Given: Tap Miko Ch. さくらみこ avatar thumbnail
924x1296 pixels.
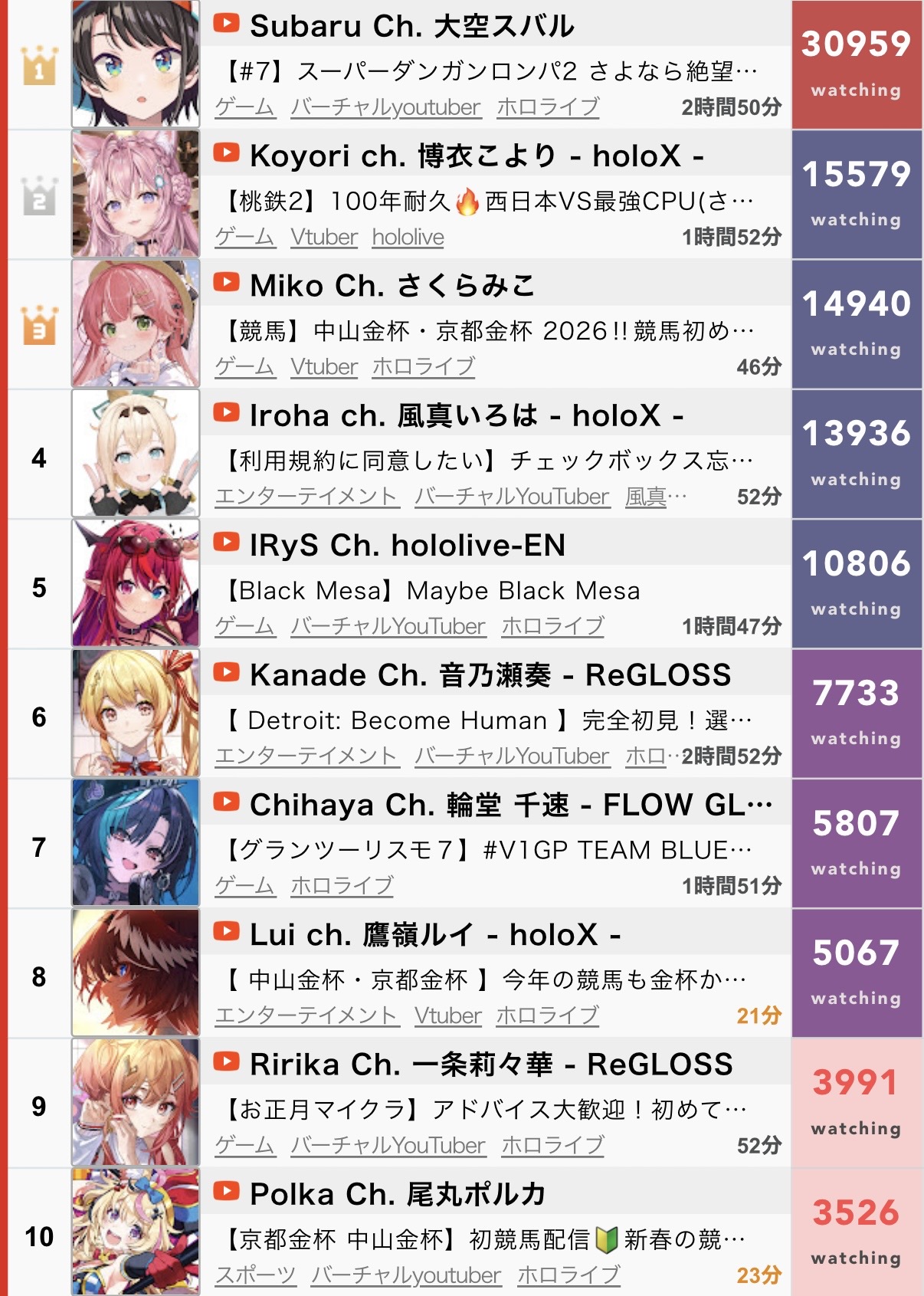Looking at the screenshot, I should [136, 323].
